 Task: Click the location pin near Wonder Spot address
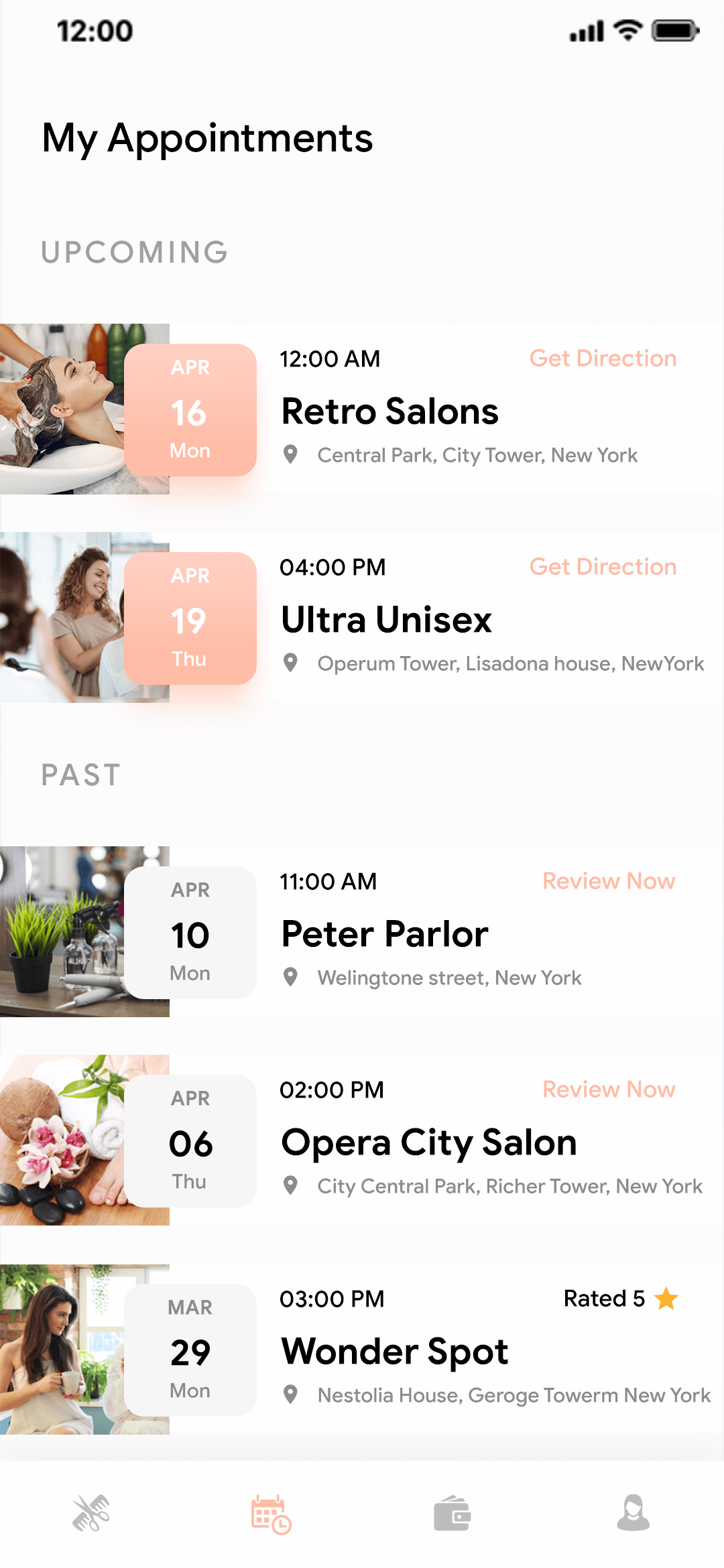(292, 1394)
